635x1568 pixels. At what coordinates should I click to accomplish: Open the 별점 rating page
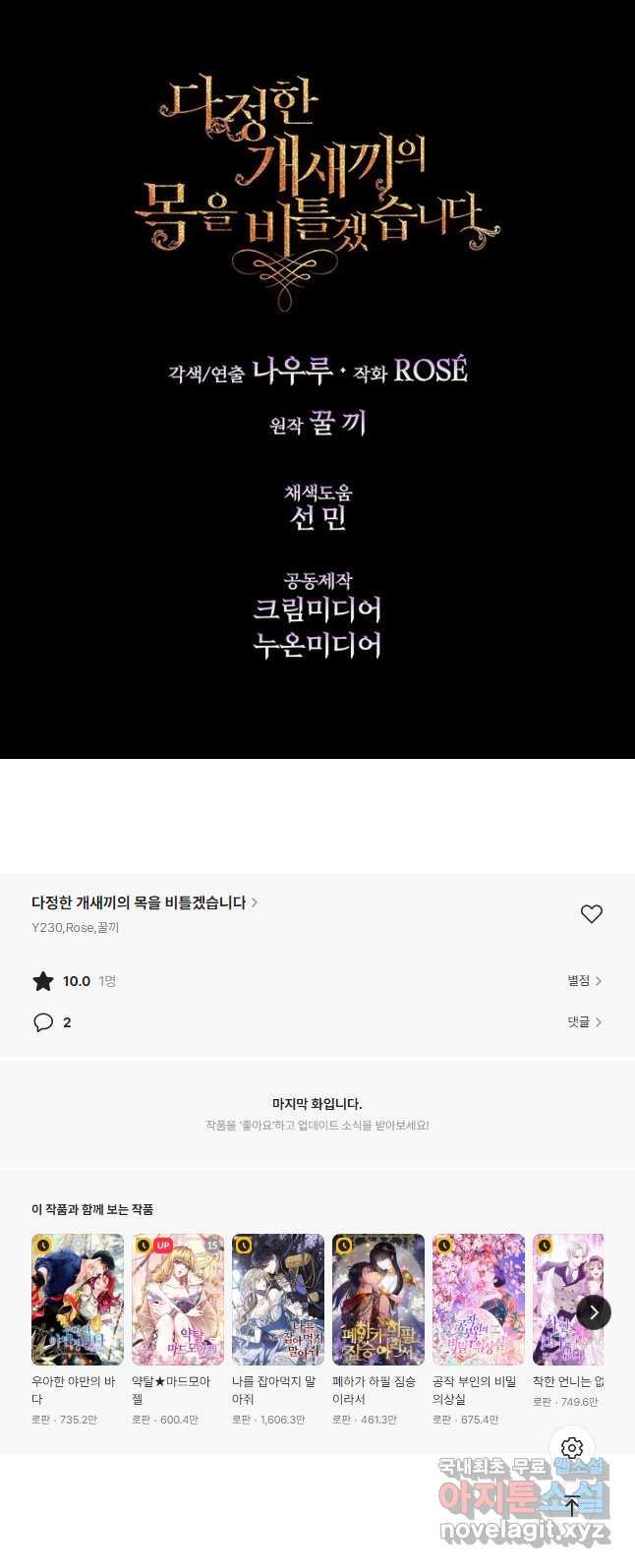(x=584, y=981)
